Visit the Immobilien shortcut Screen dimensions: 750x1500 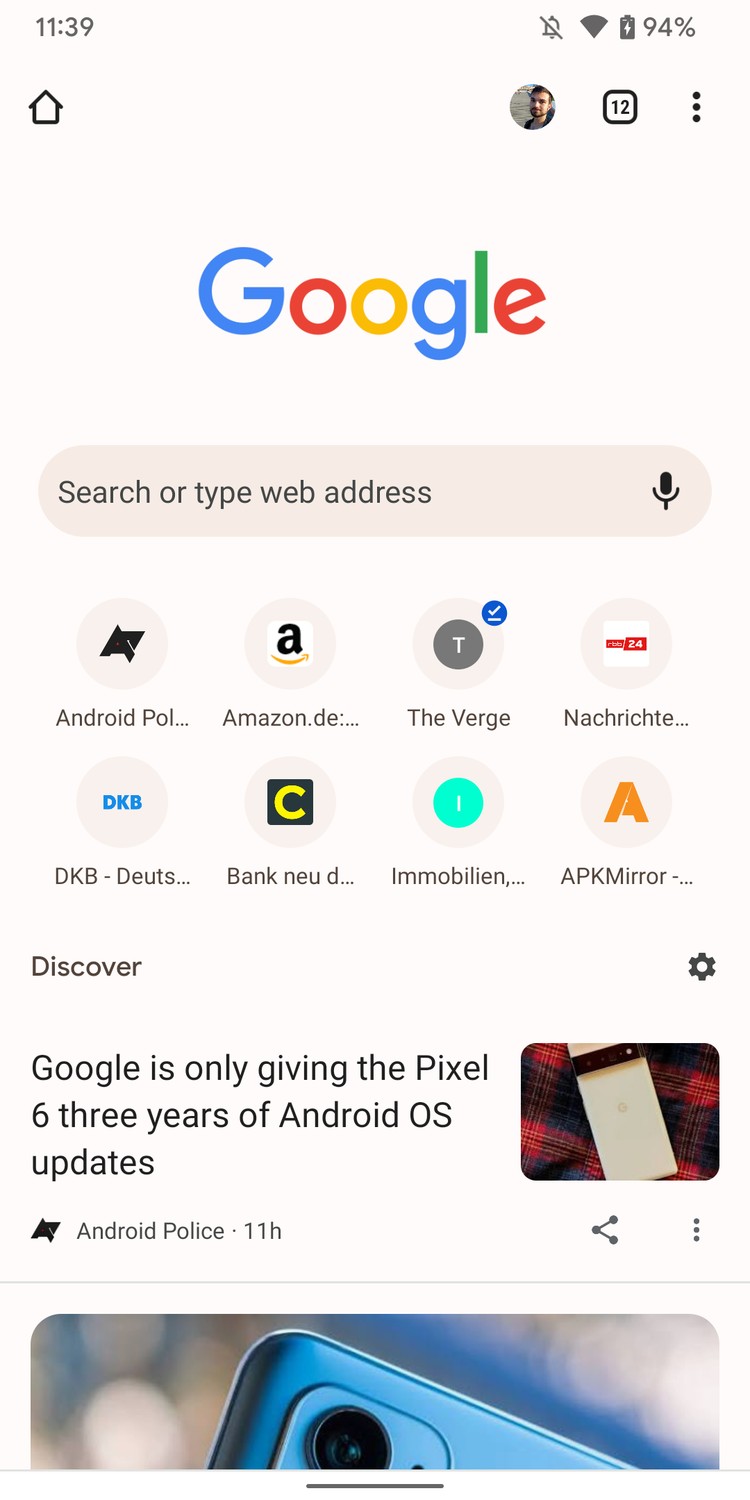458,803
